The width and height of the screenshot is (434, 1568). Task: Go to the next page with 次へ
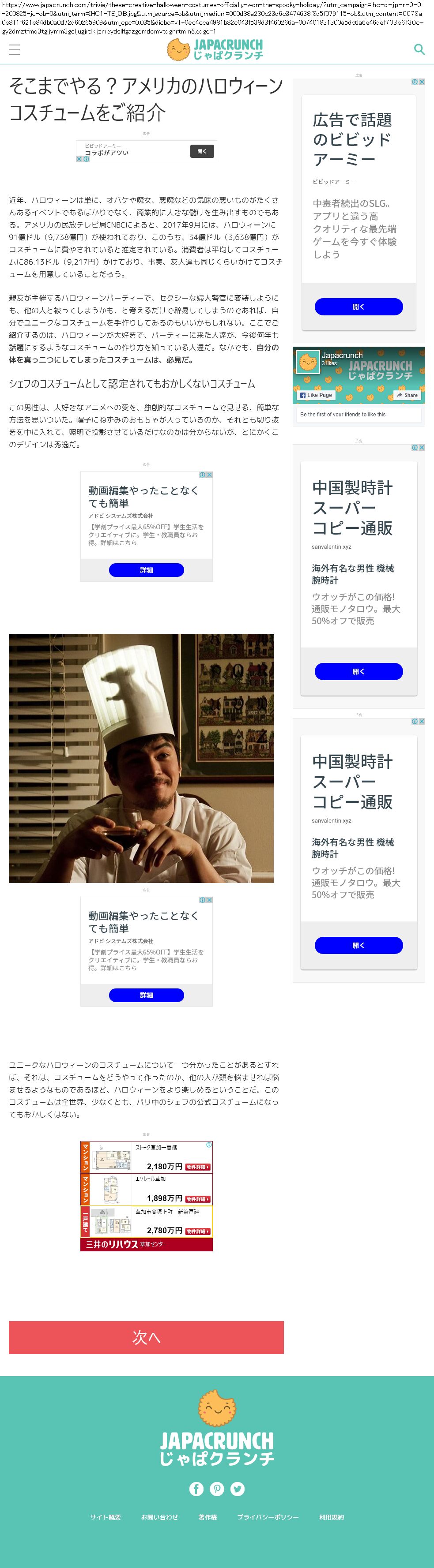[x=146, y=1337]
